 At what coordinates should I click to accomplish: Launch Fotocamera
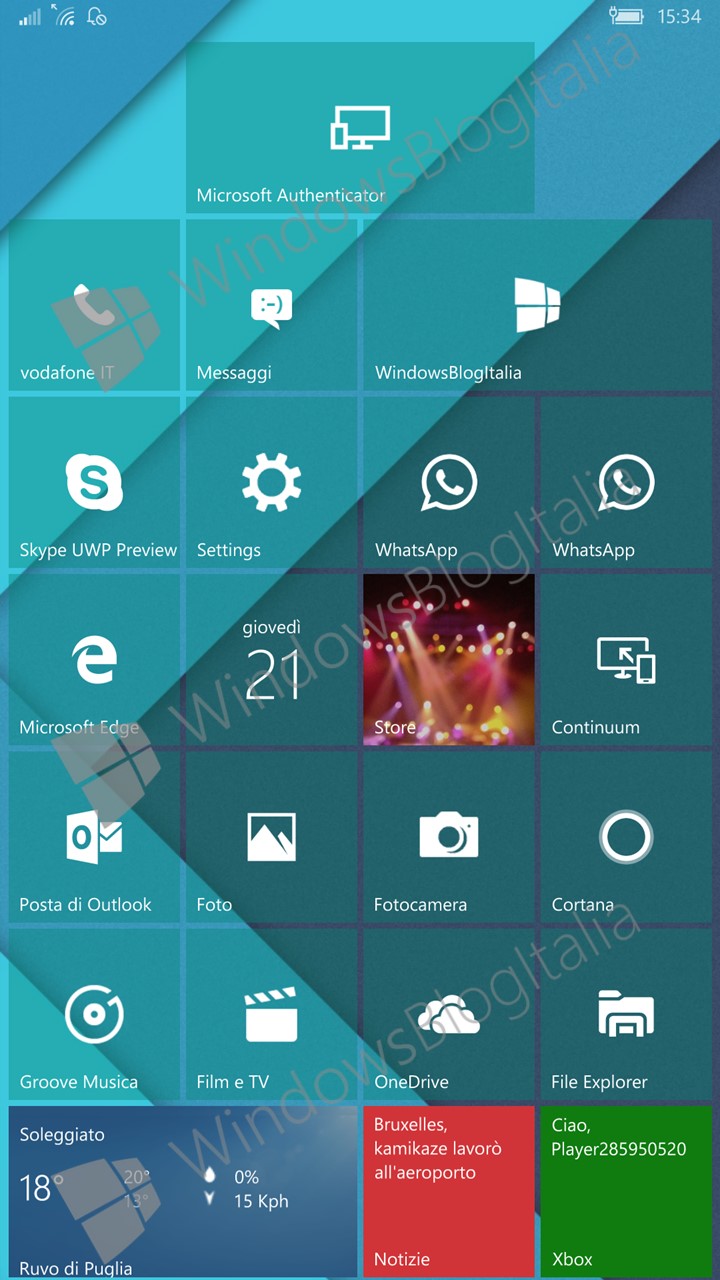(x=449, y=837)
